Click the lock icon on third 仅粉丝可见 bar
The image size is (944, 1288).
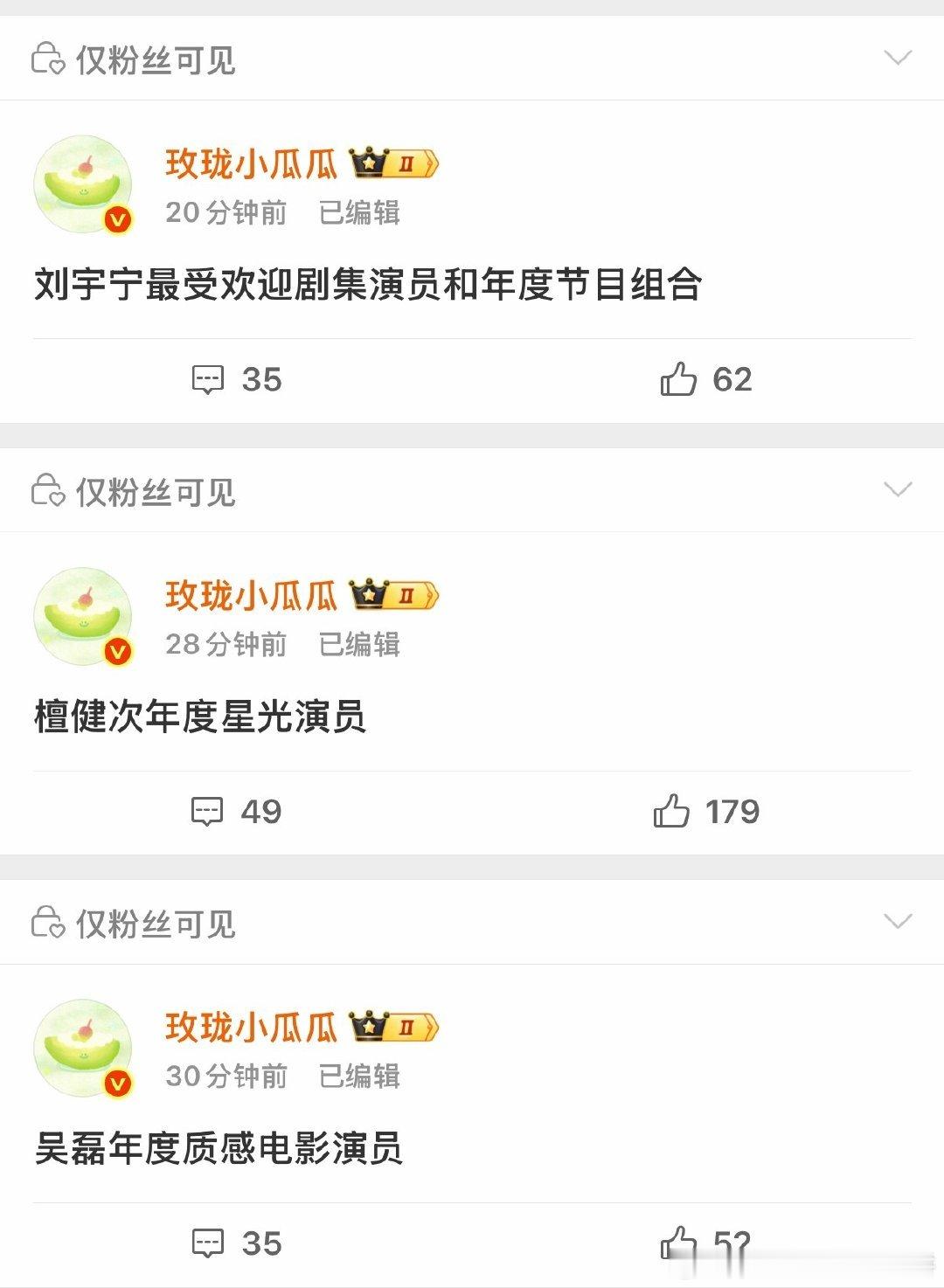point(48,923)
